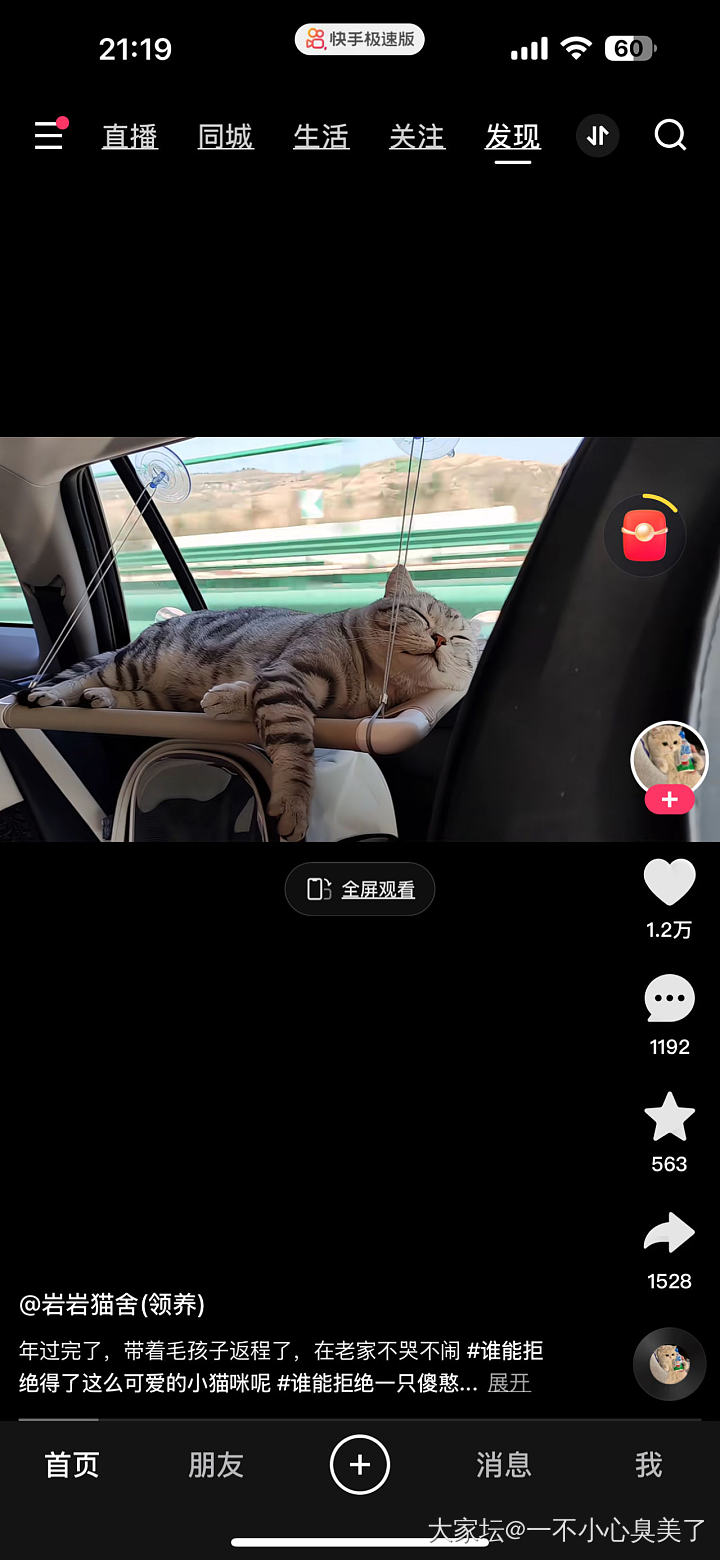Viewport: 720px width, 1560px height.
Task: Open the hamburger side menu
Action: [x=49, y=135]
